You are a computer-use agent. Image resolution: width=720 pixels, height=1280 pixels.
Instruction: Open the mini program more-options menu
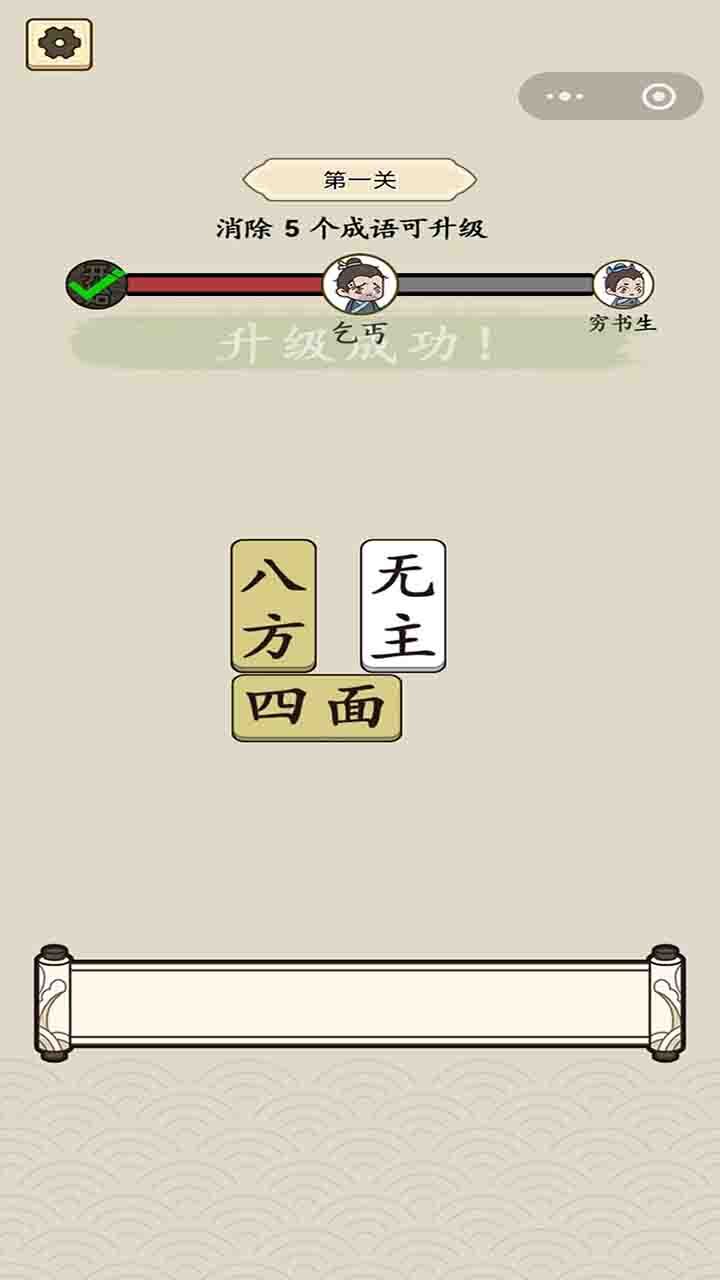[565, 97]
